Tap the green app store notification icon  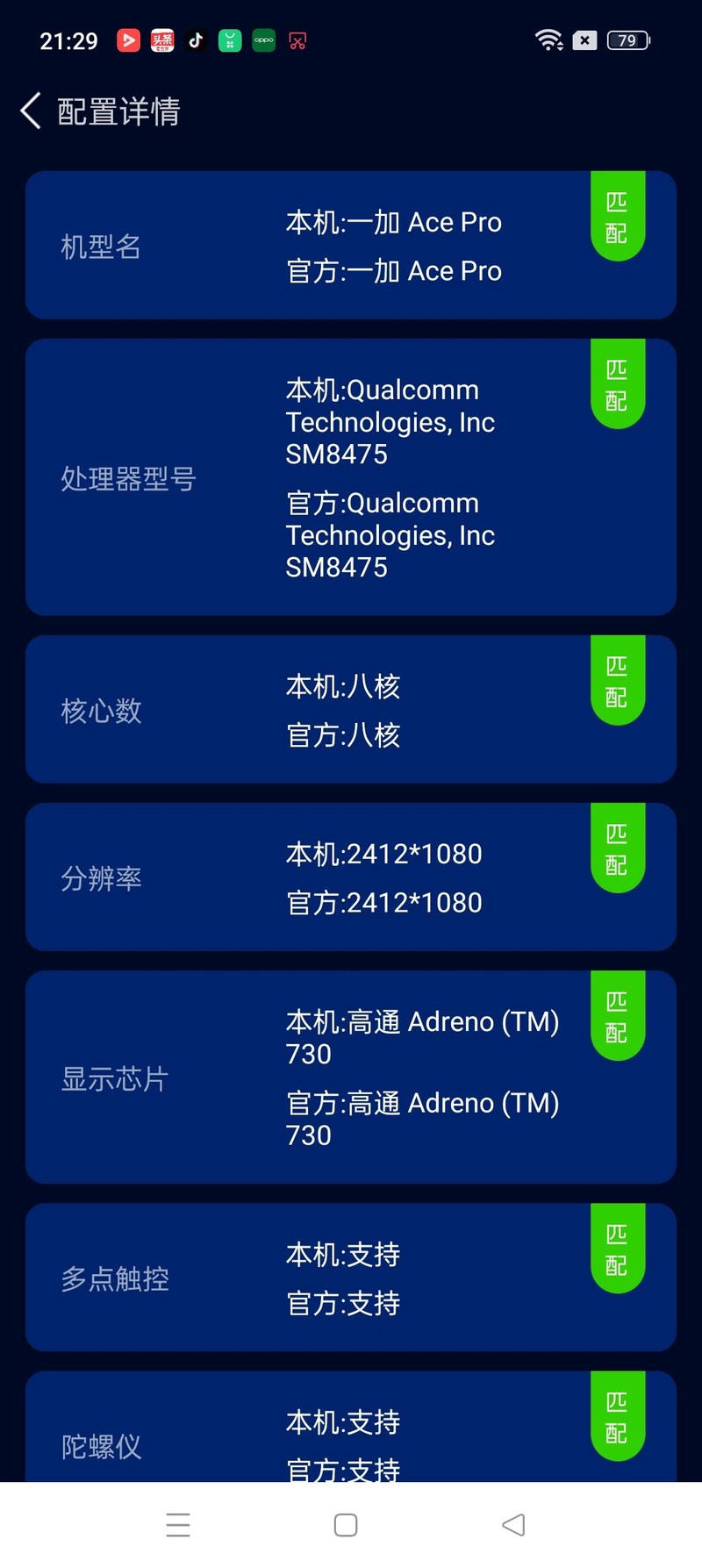229,40
